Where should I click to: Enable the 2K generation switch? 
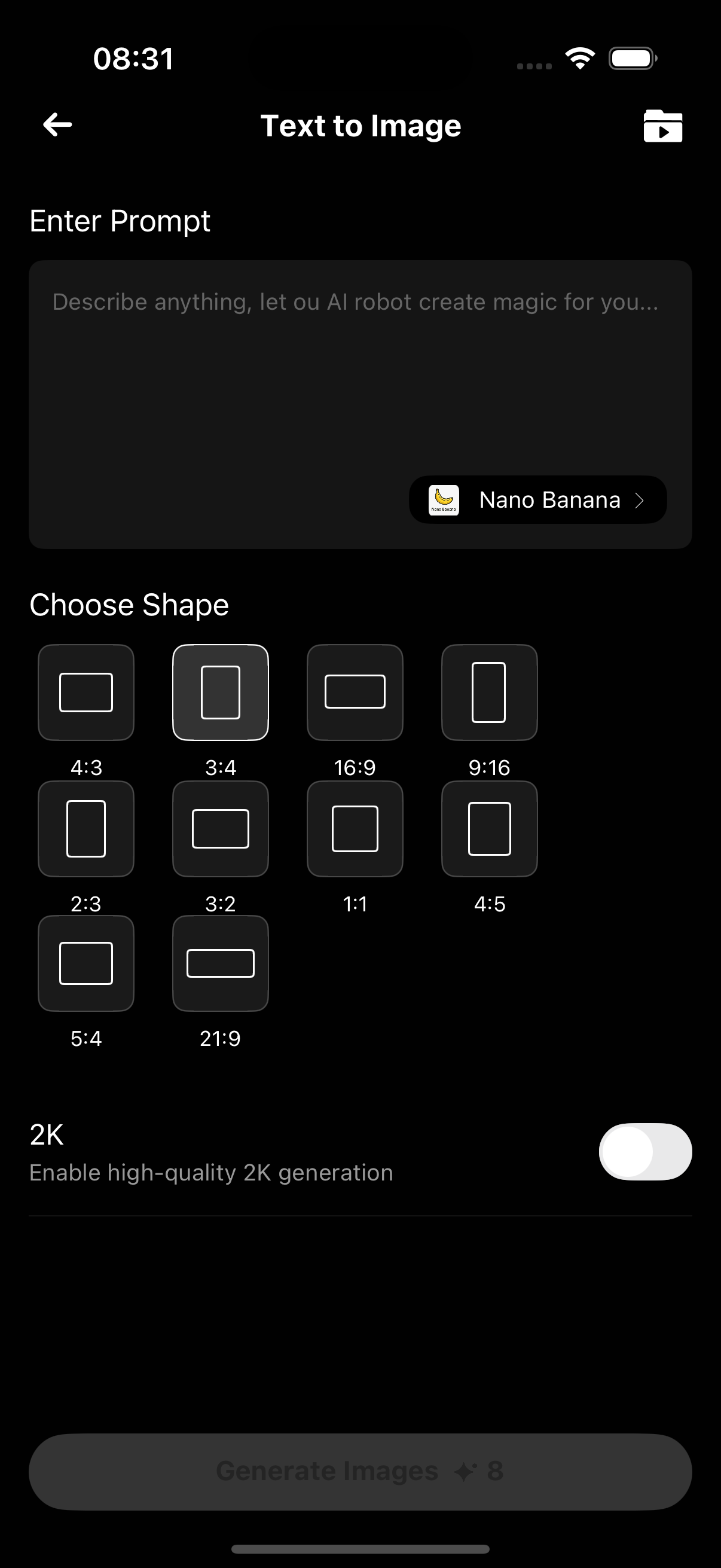645,1152
